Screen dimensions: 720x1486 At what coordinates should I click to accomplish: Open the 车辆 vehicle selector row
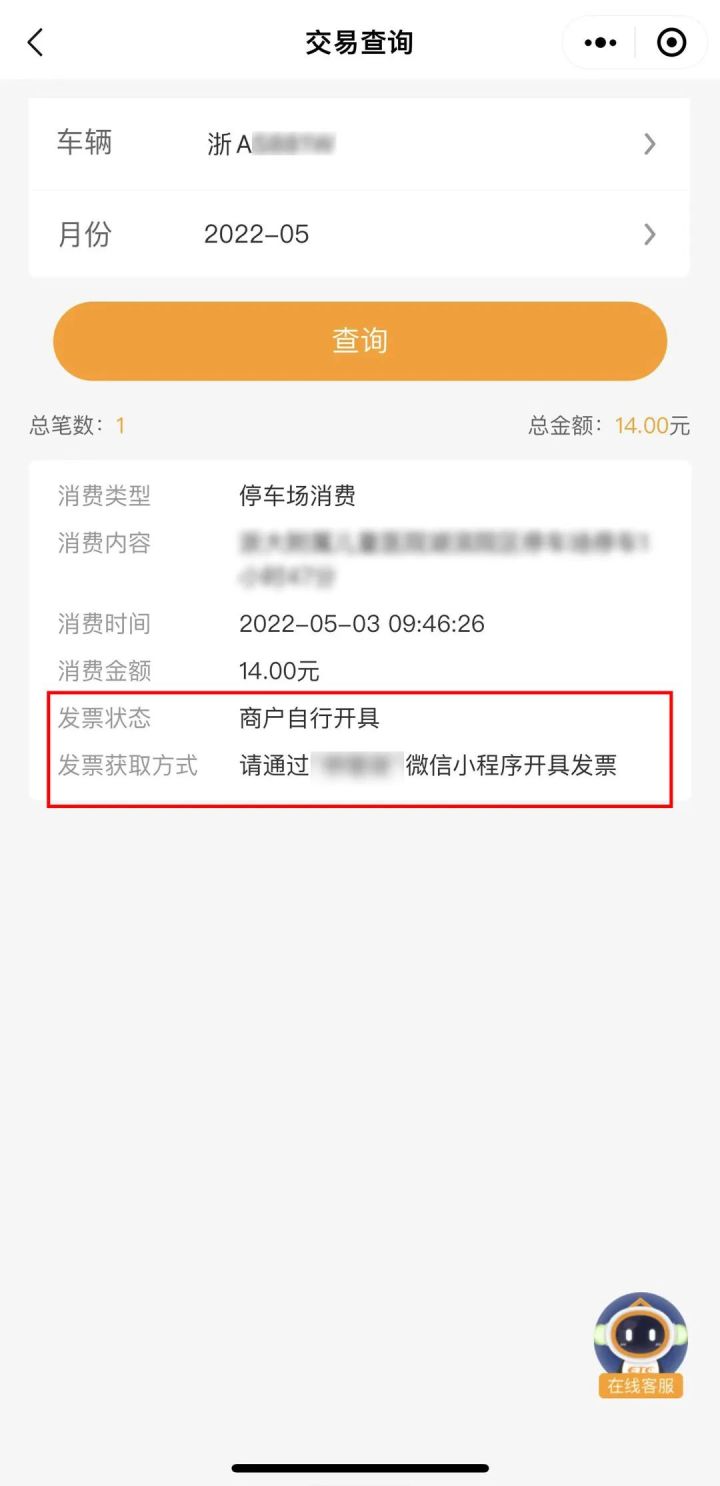tap(358, 144)
